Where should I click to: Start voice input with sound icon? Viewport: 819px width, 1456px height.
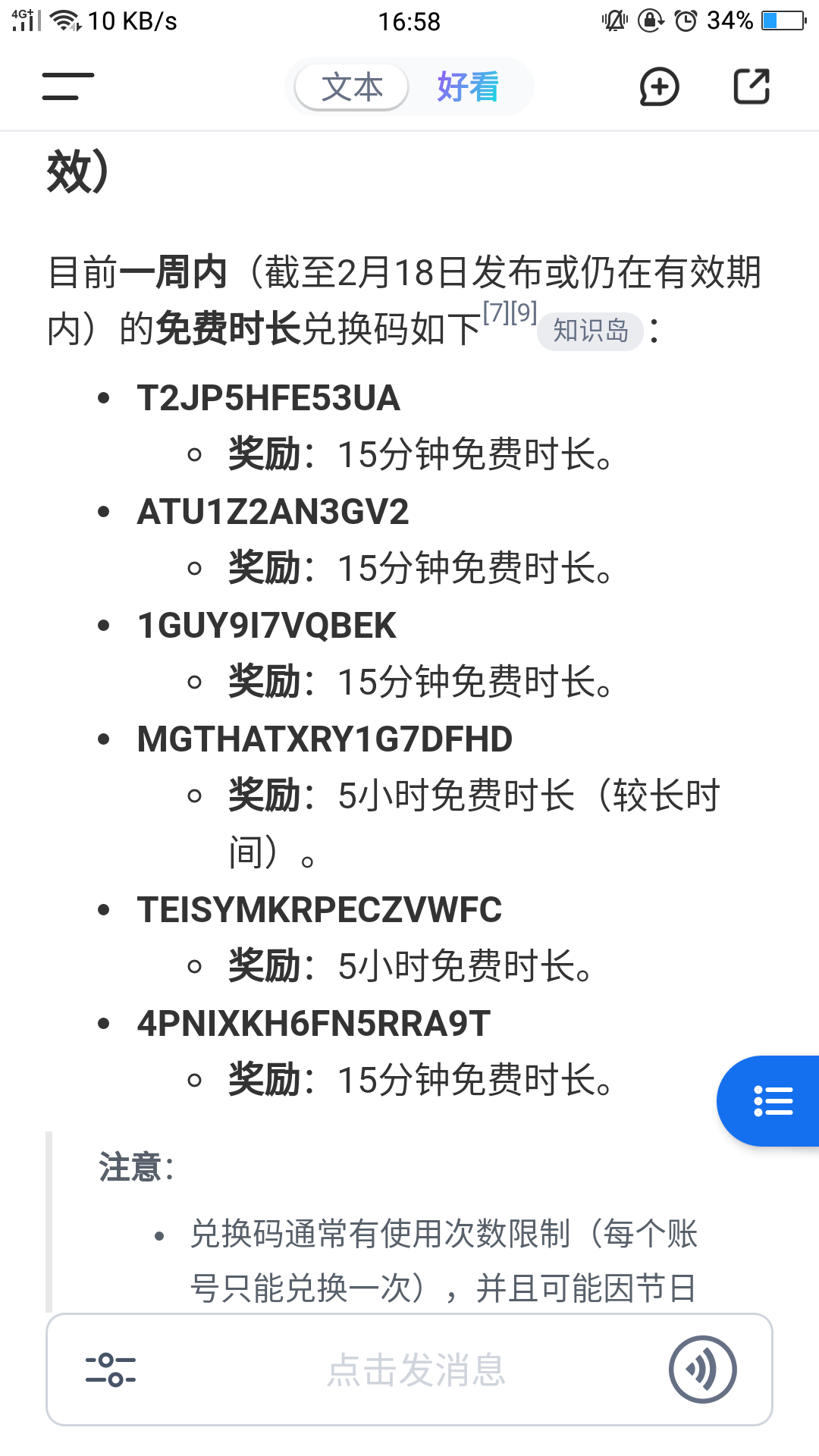[702, 1370]
